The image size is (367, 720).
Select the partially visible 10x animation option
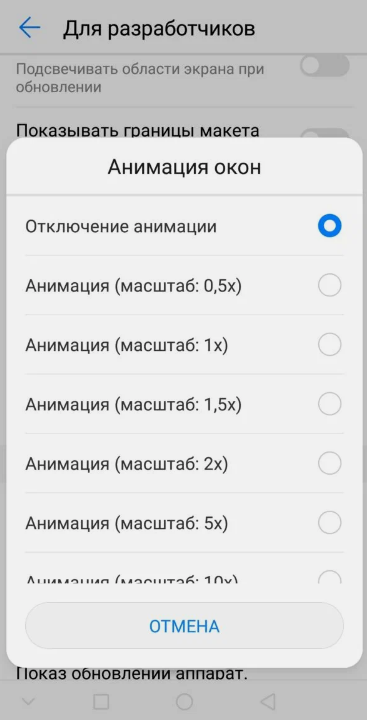(184, 568)
